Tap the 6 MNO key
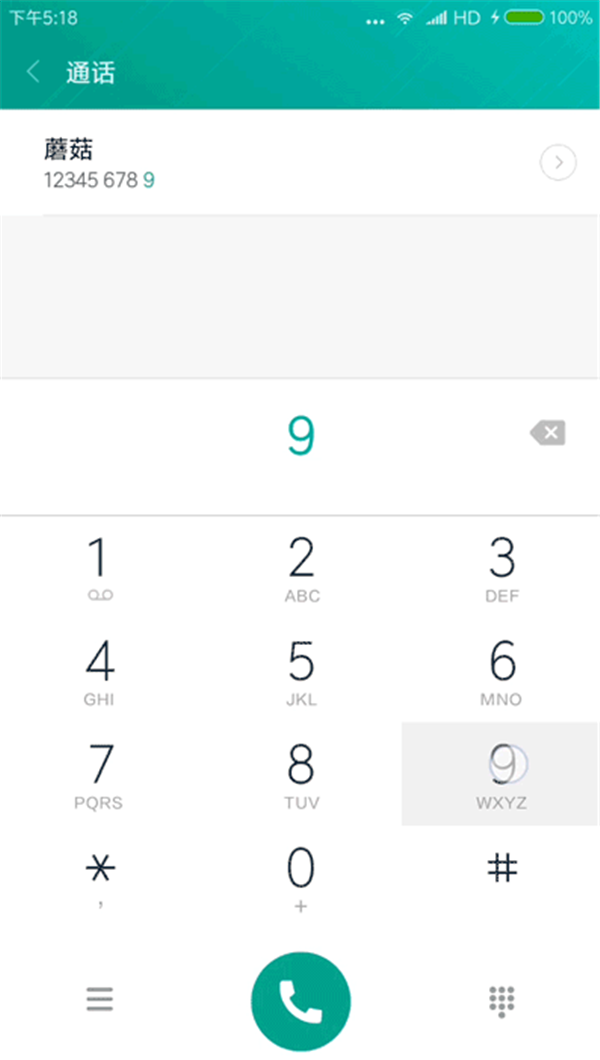This screenshot has width=600, height=1060. pyautogui.click(x=501, y=671)
